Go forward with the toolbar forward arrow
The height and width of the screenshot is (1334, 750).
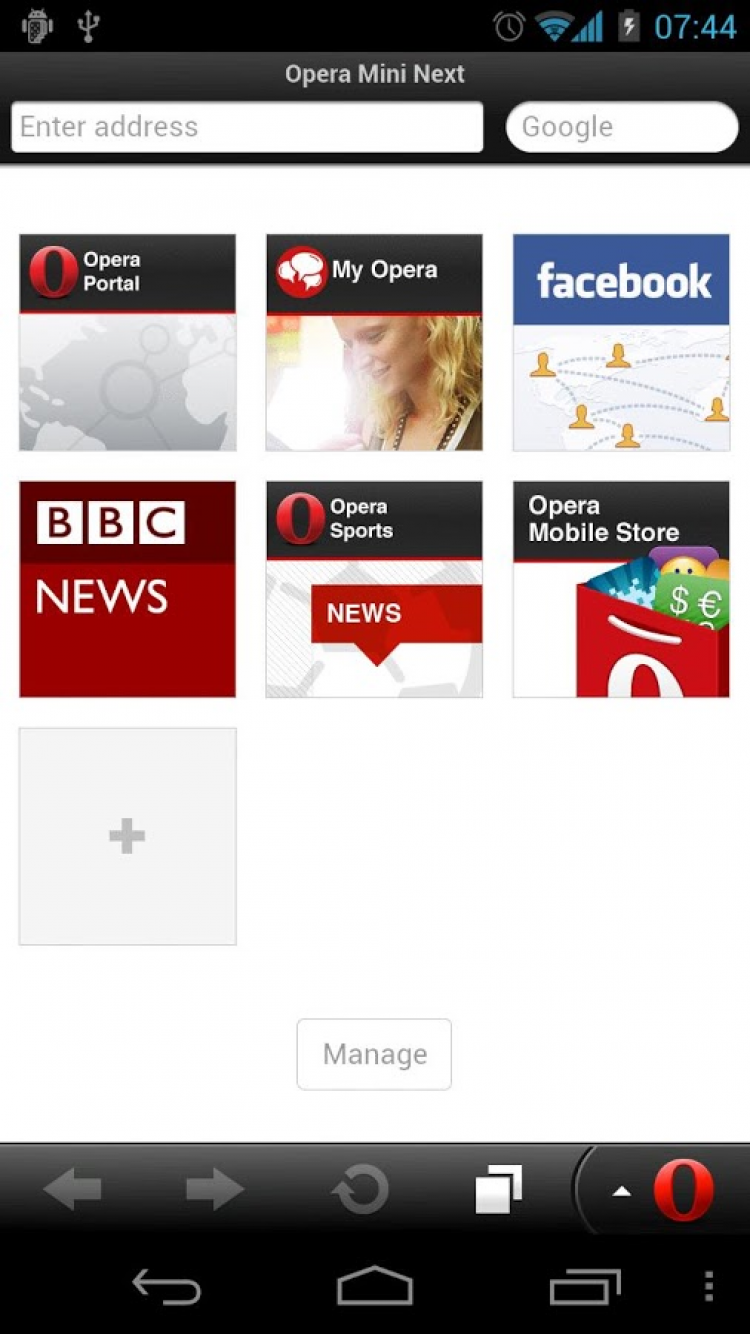click(215, 1190)
